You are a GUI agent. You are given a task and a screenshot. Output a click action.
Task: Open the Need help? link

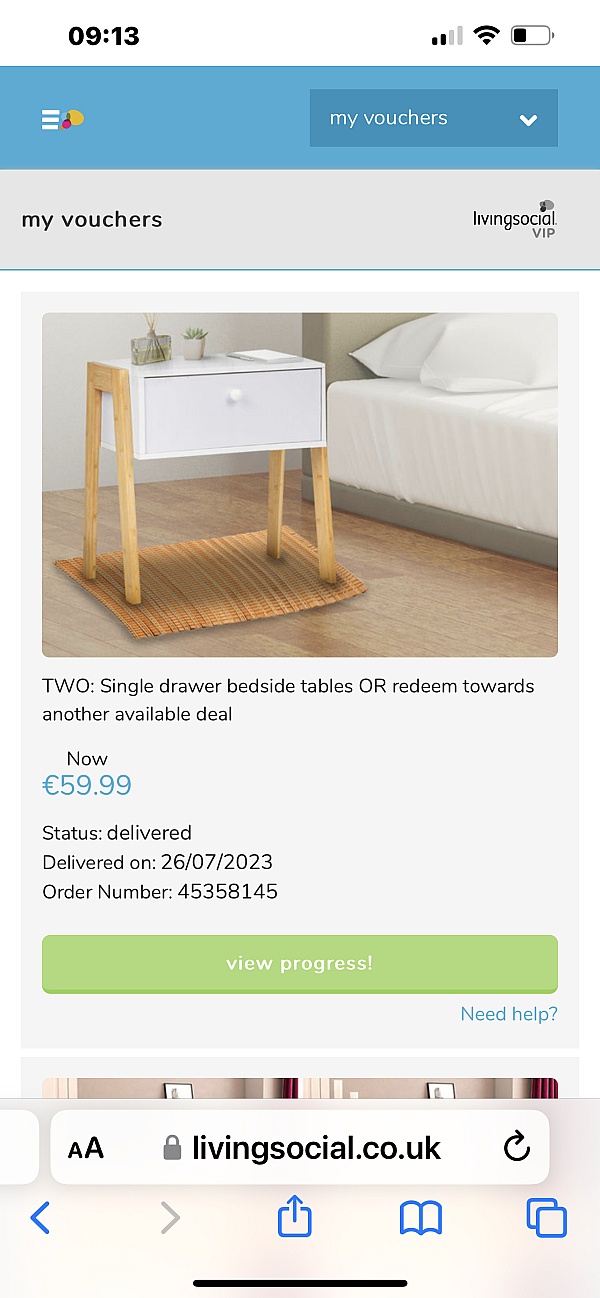pyautogui.click(x=508, y=1014)
